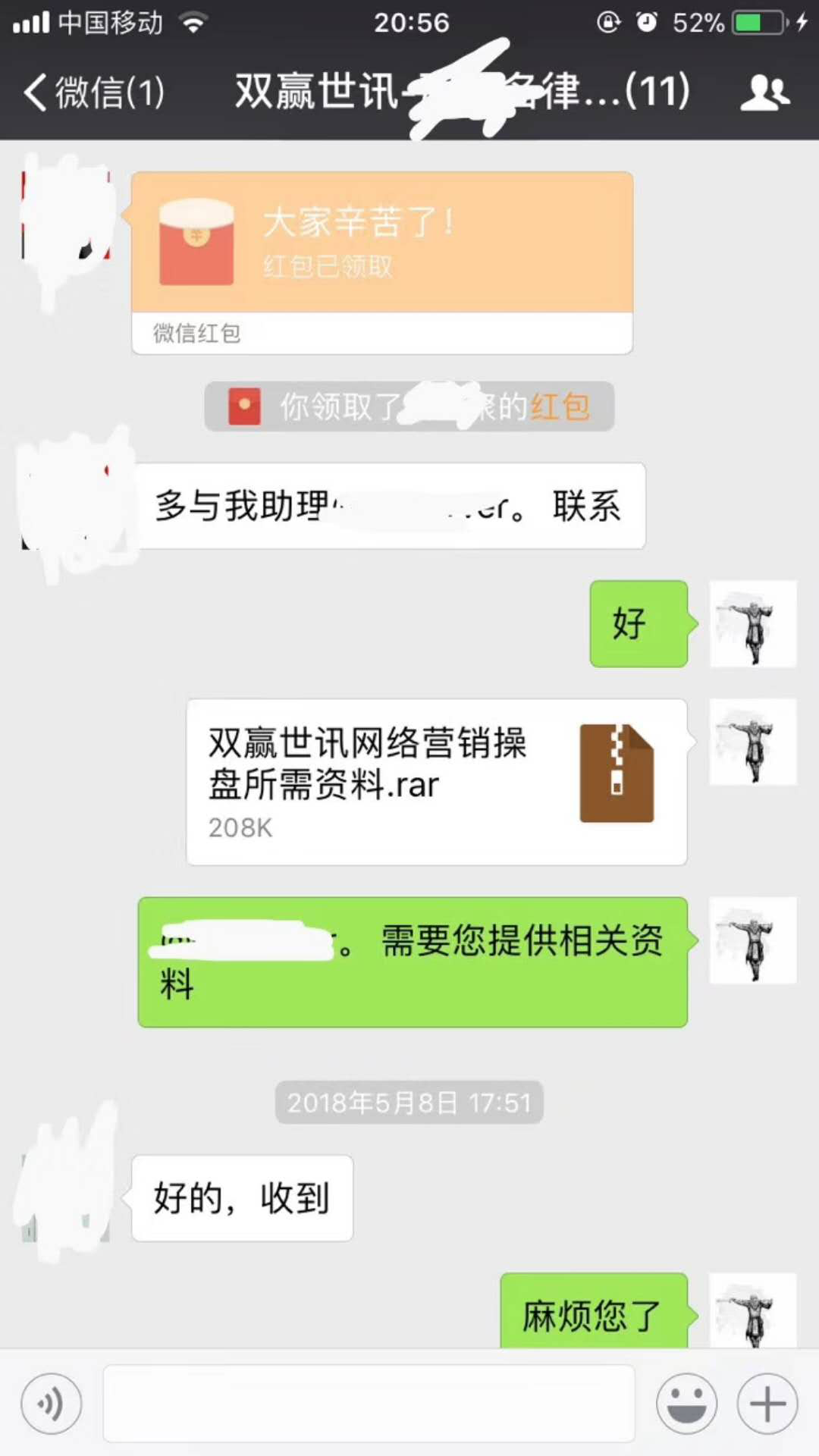
Task: Open the emoji sticker panel
Action: (686, 1404)
